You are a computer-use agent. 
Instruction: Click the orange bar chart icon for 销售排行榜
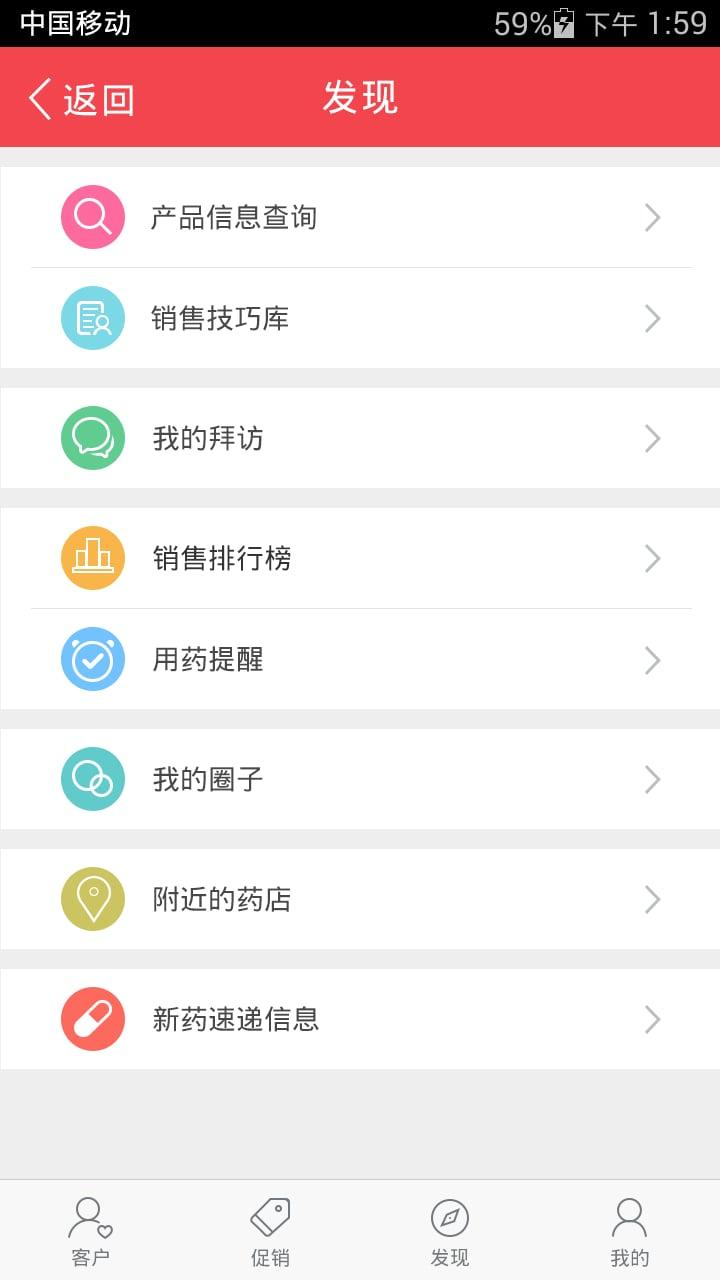point(92,558)
